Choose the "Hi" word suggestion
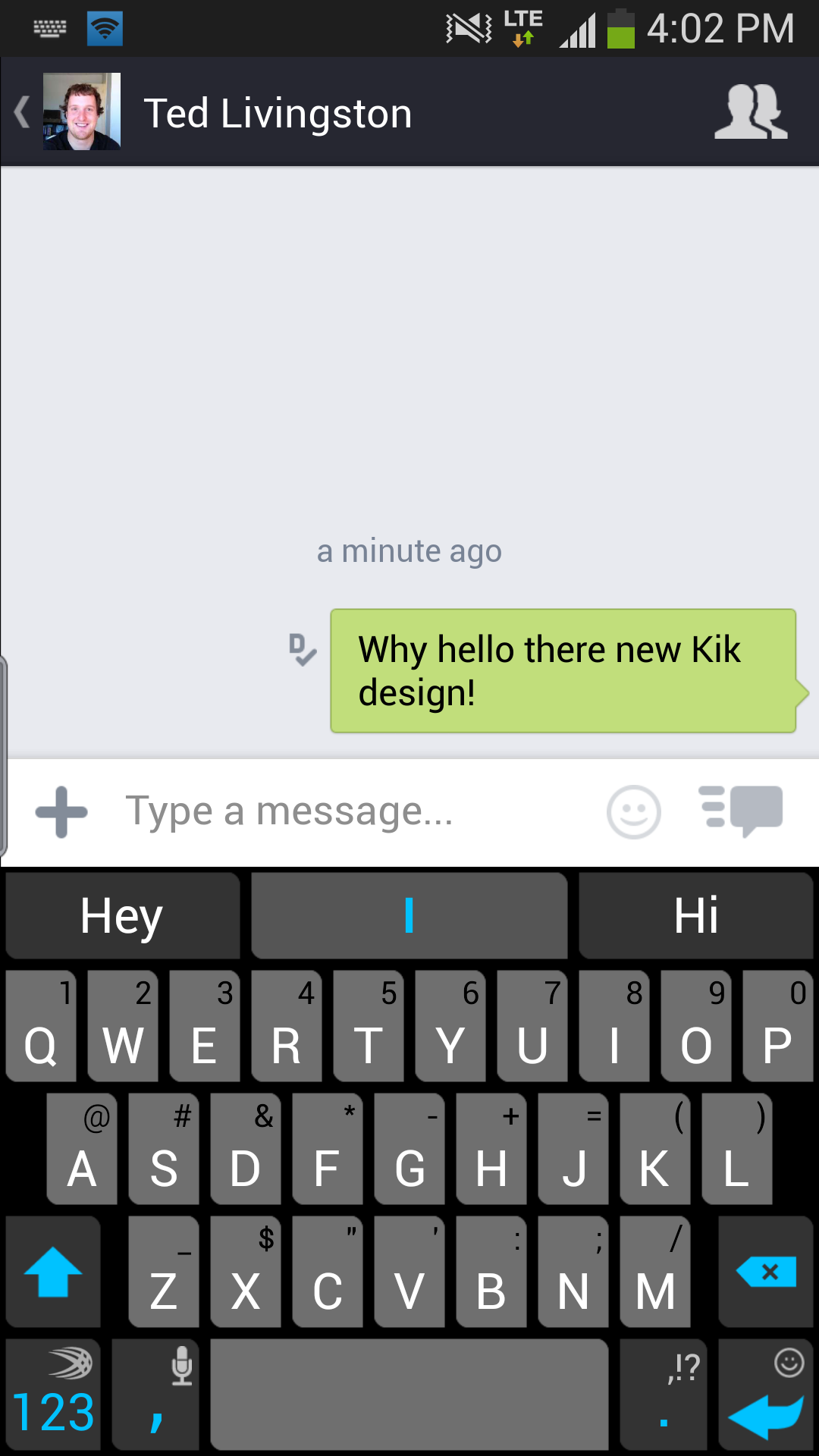Image resolution: width=819 pixels, height=1456 pixels. 695,916
